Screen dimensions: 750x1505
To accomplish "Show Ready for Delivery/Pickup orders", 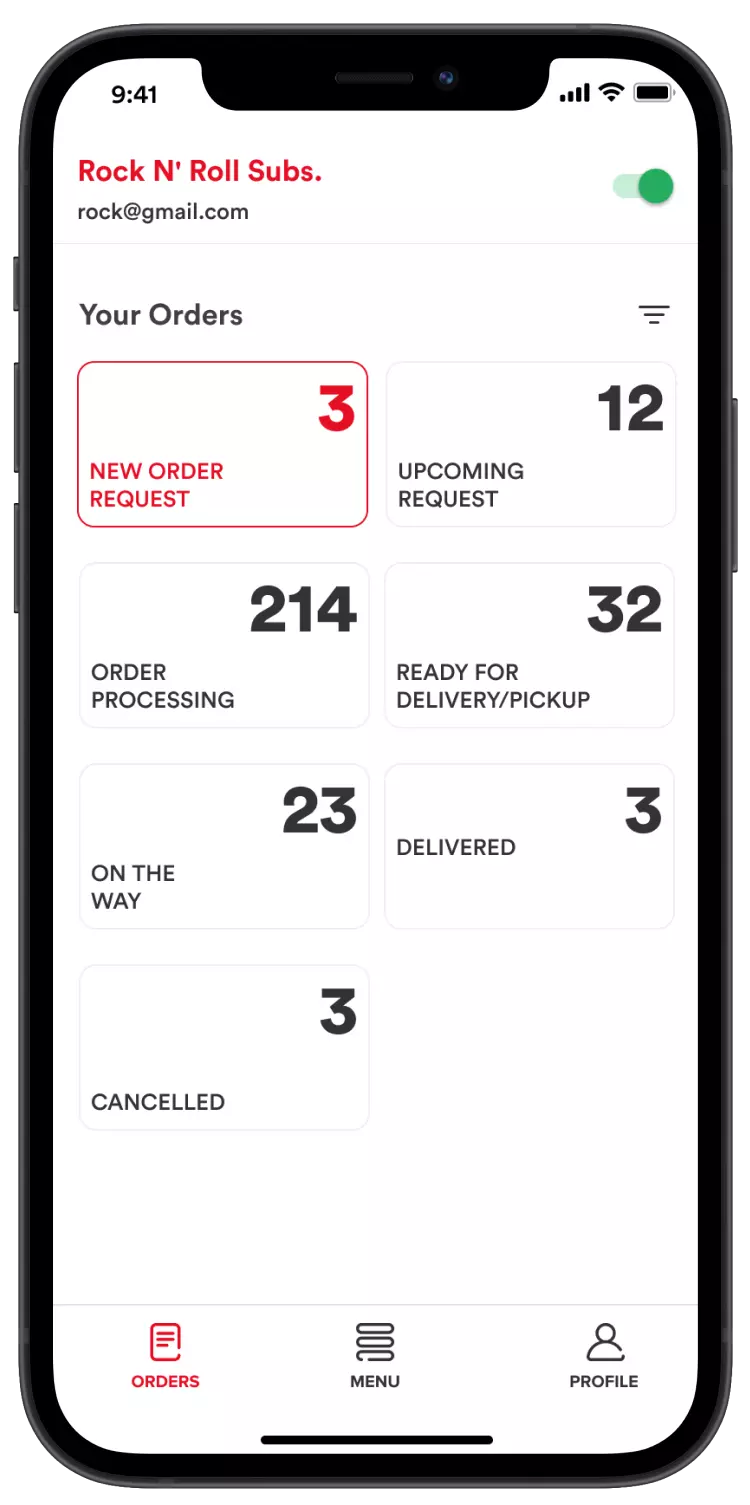I will [x=529, y=645].
